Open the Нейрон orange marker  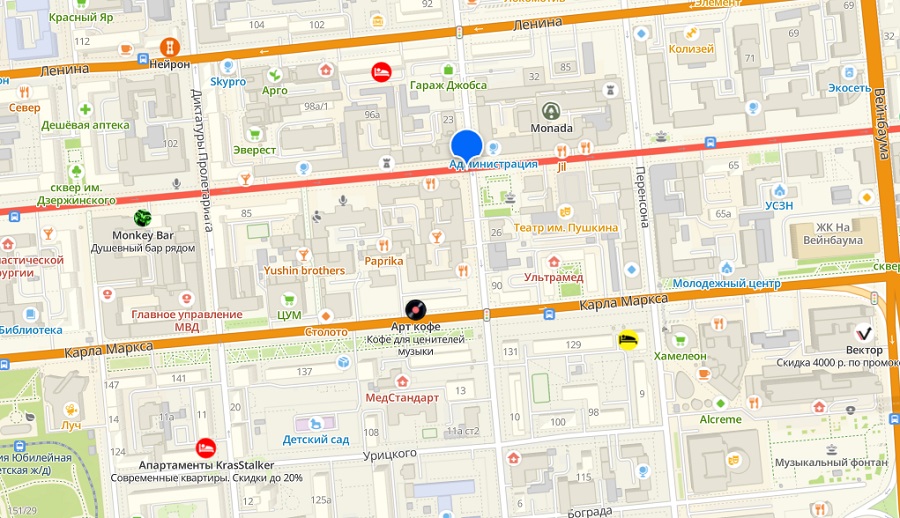(171, 47)
